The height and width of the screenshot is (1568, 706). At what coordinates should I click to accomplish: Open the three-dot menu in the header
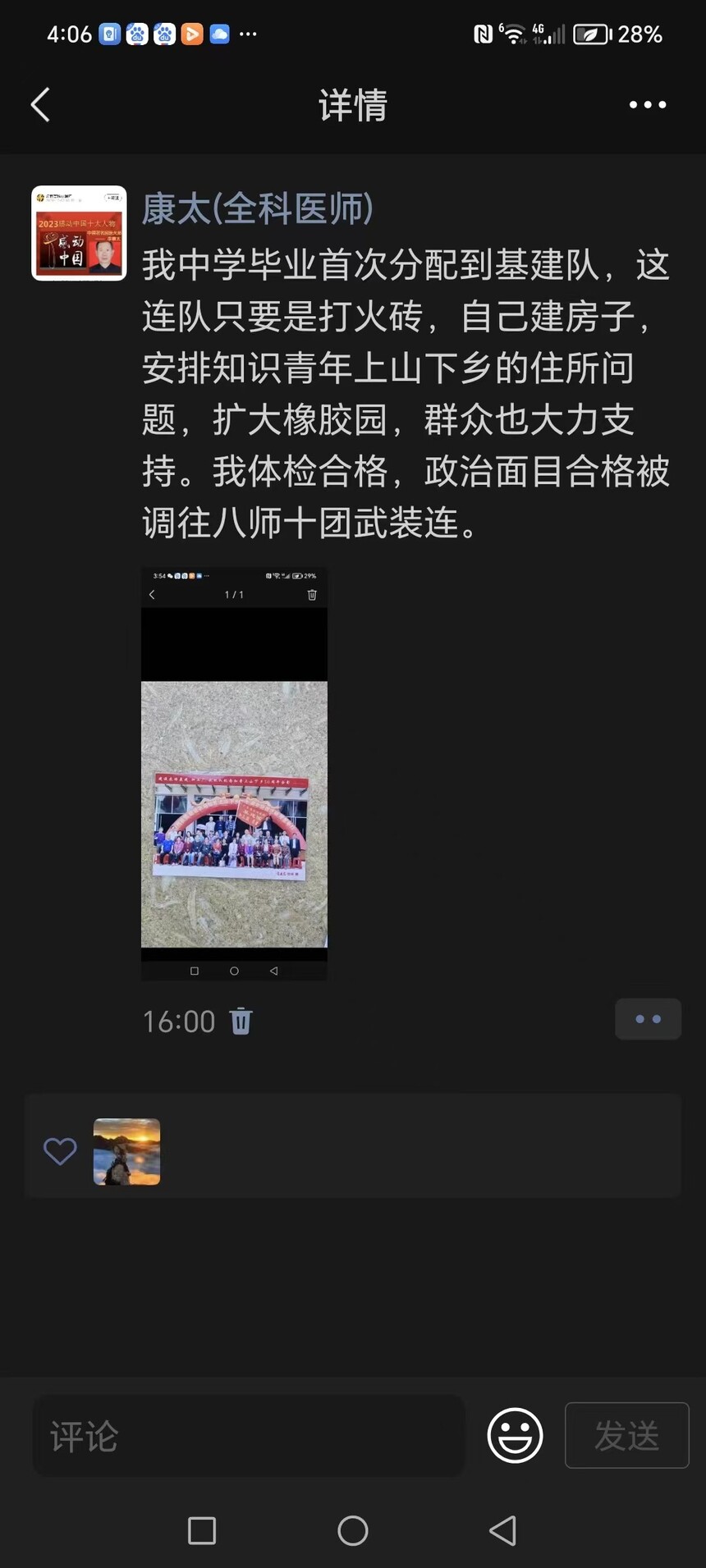[647, 105]
